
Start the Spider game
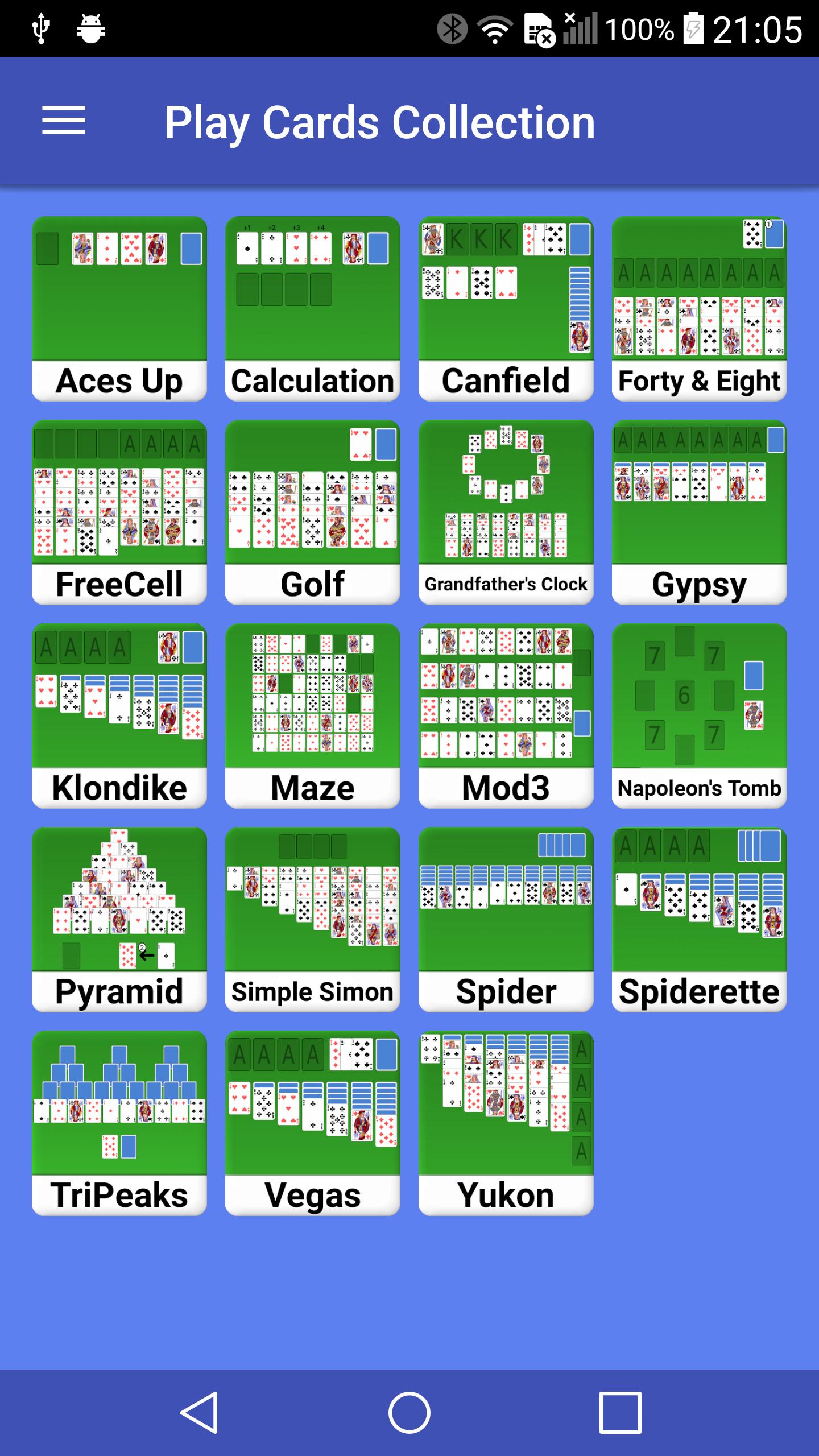506,919
